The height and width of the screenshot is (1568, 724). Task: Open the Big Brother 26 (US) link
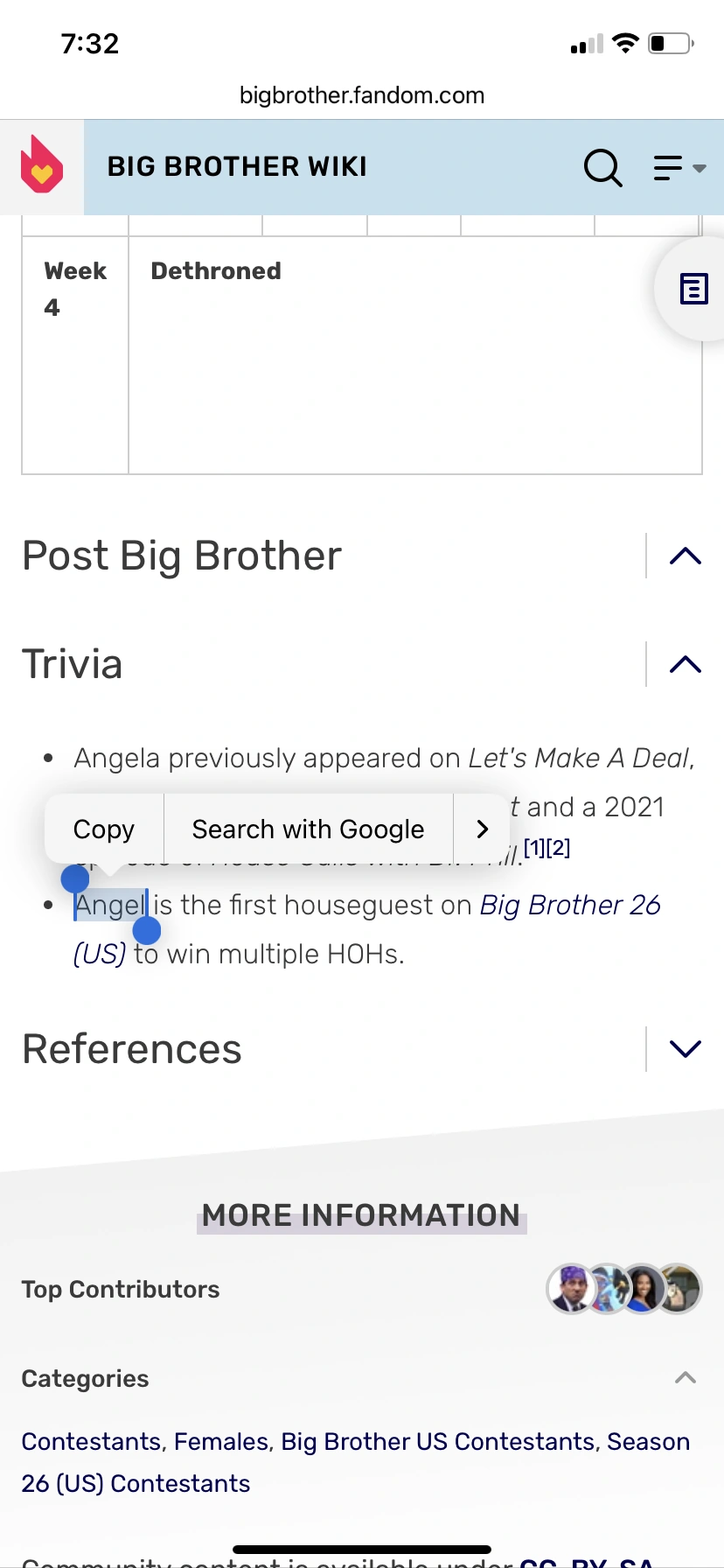[568, 905]
